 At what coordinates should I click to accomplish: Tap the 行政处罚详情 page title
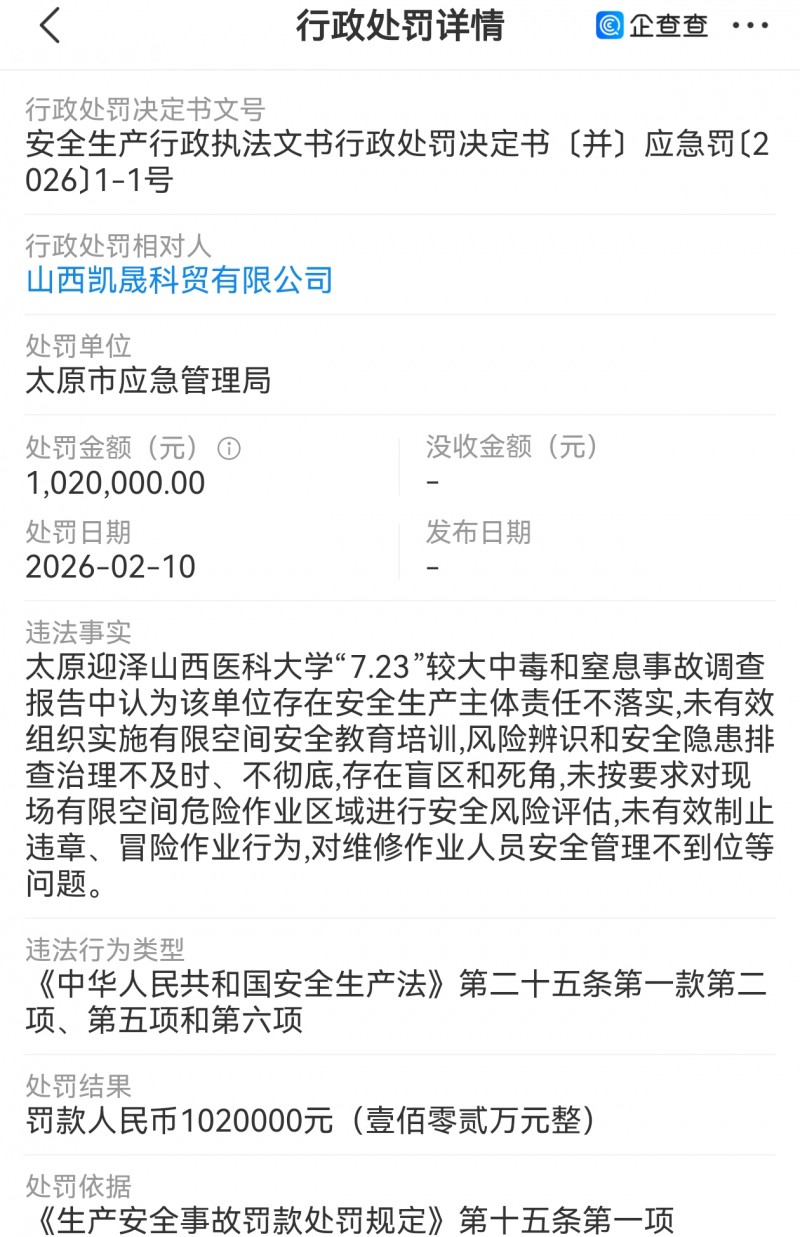pos(401,27)
